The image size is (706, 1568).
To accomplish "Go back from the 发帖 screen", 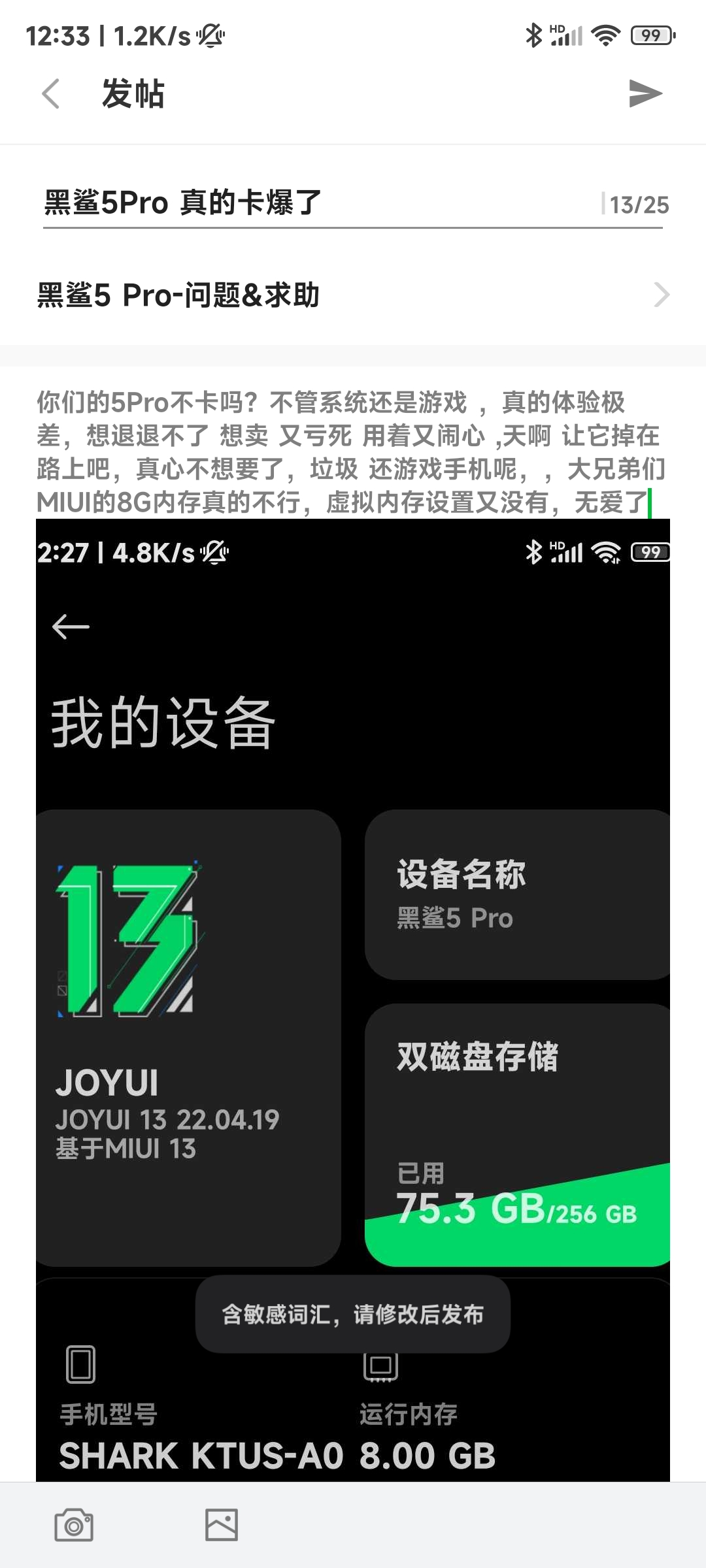I will click(51, 93).
